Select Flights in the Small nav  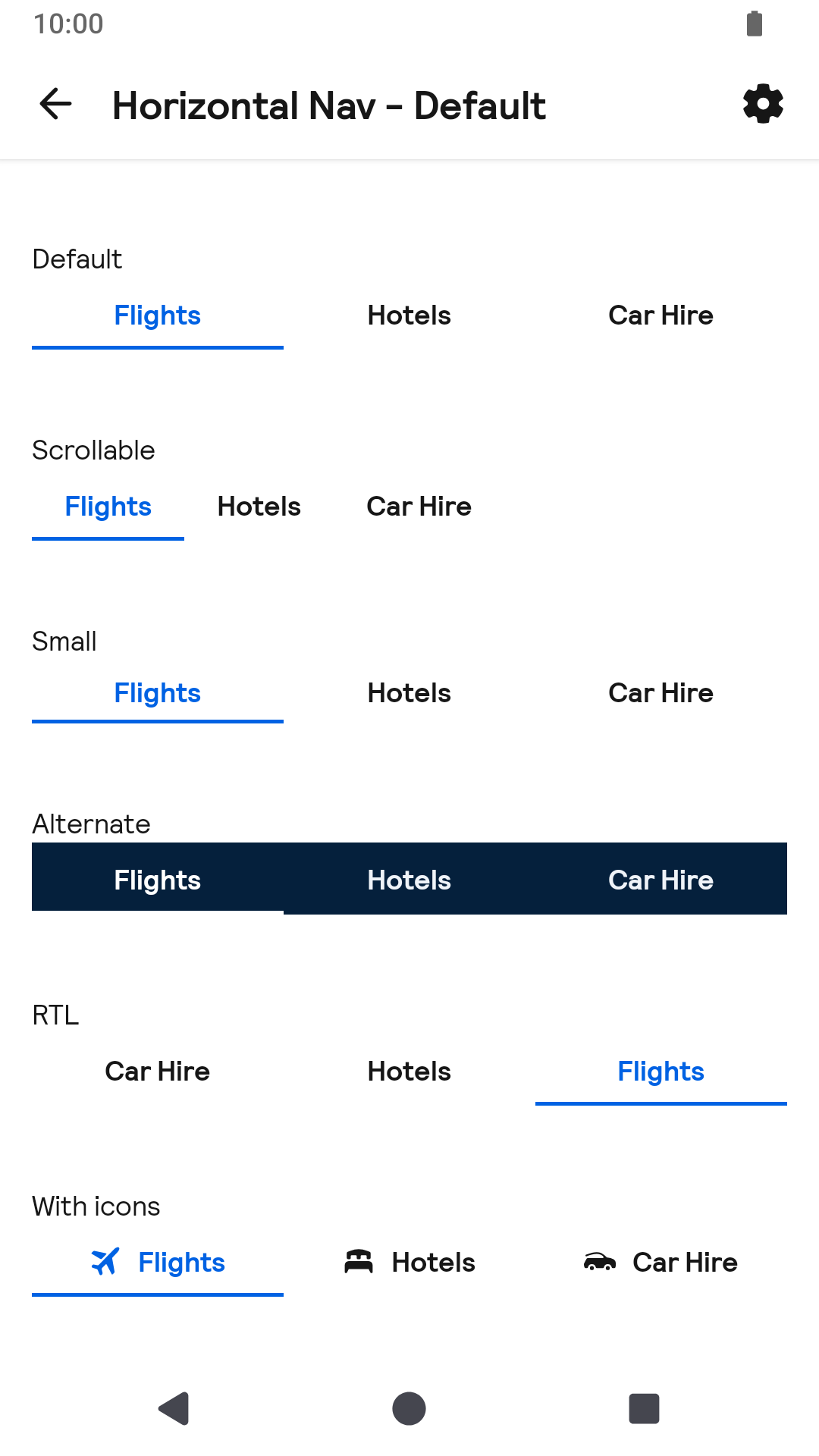[158, 693]
